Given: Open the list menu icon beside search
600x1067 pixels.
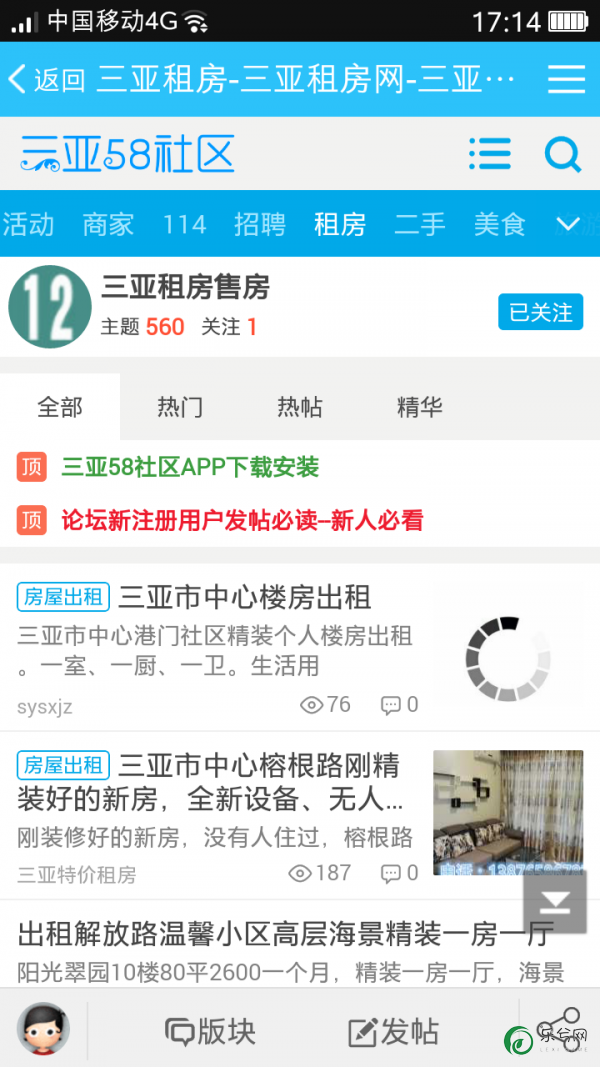Looking at the screenshot, I should pos(489,154).
